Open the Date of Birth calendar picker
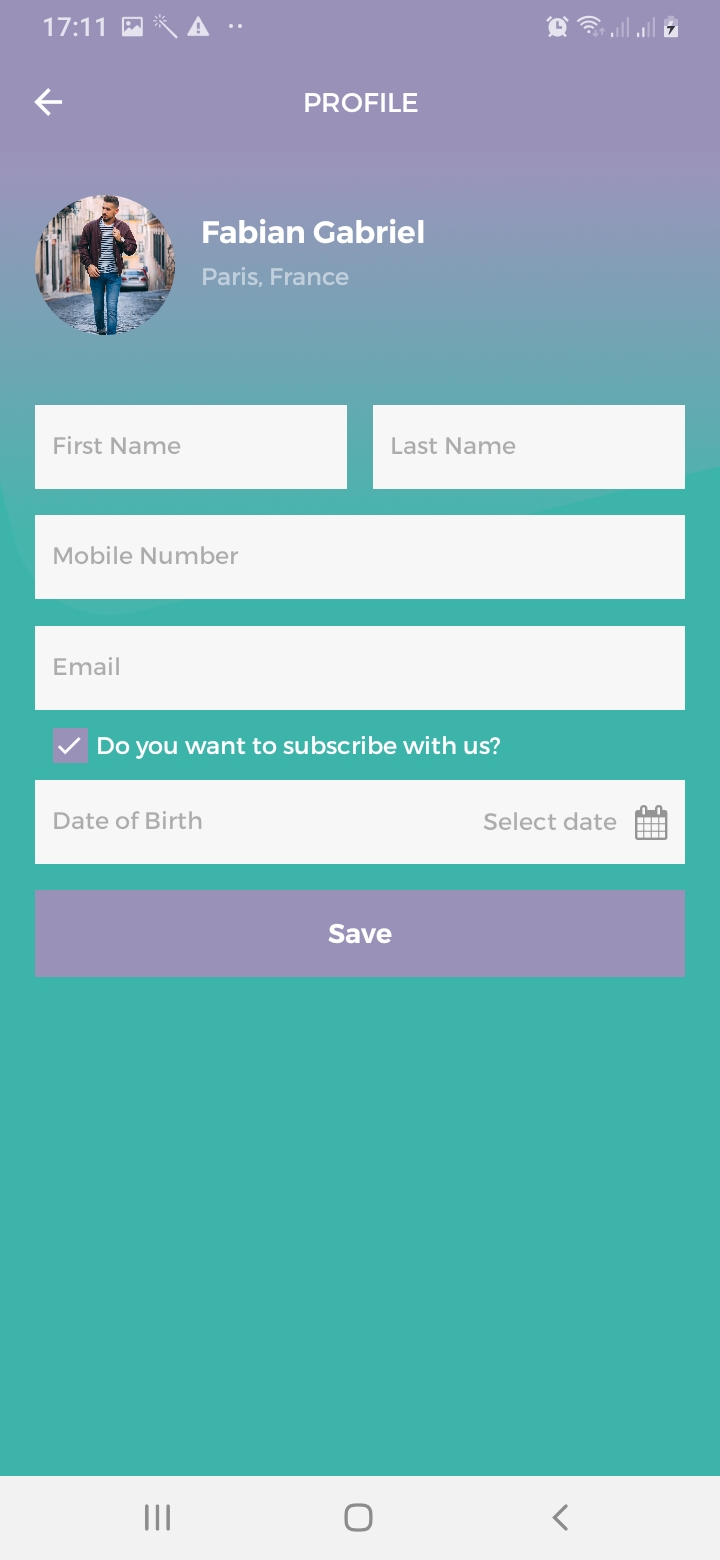 point(651,822)
